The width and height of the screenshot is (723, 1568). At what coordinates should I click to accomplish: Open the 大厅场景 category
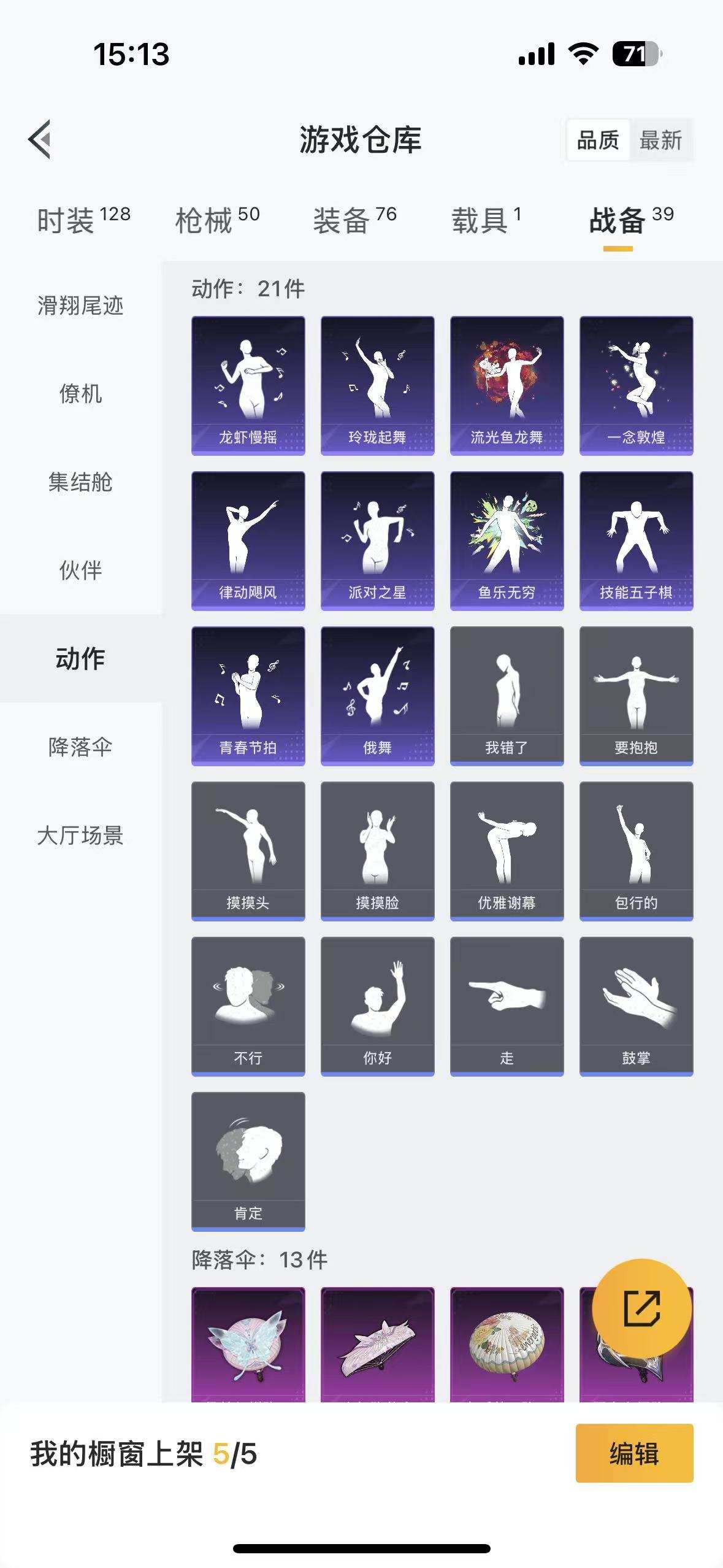pos(80,836)
